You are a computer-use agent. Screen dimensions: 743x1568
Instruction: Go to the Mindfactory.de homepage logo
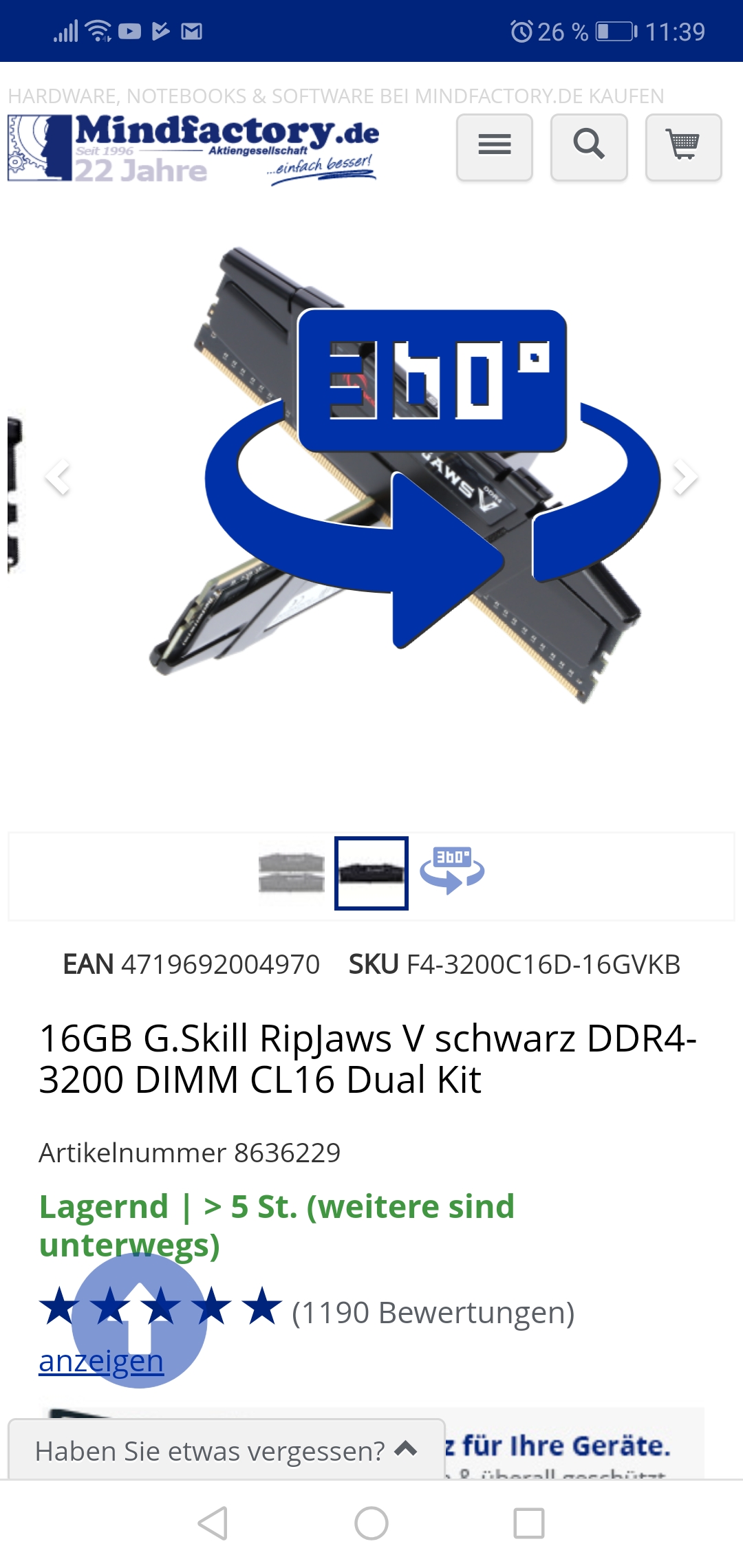coord(193,149)
